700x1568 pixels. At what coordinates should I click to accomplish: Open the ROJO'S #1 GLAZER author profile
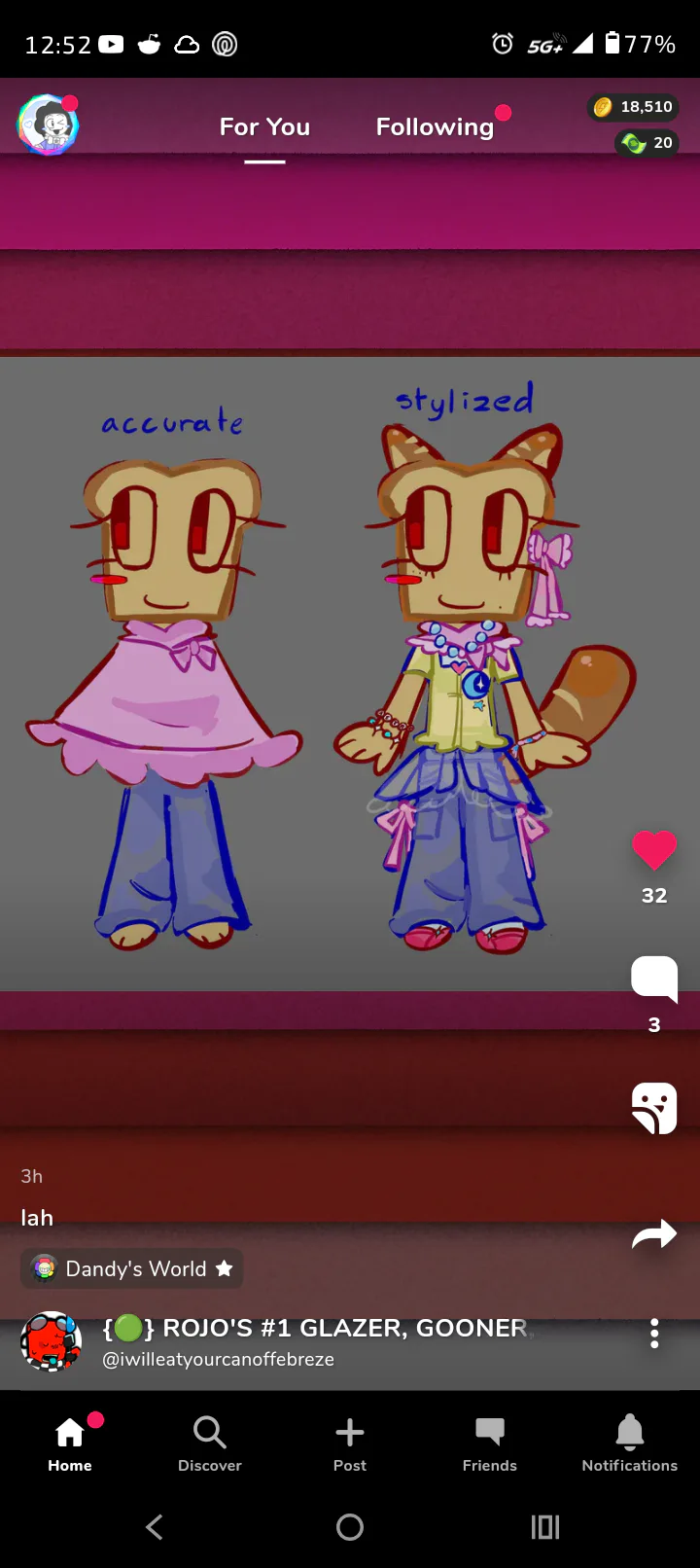(316, 1329)
